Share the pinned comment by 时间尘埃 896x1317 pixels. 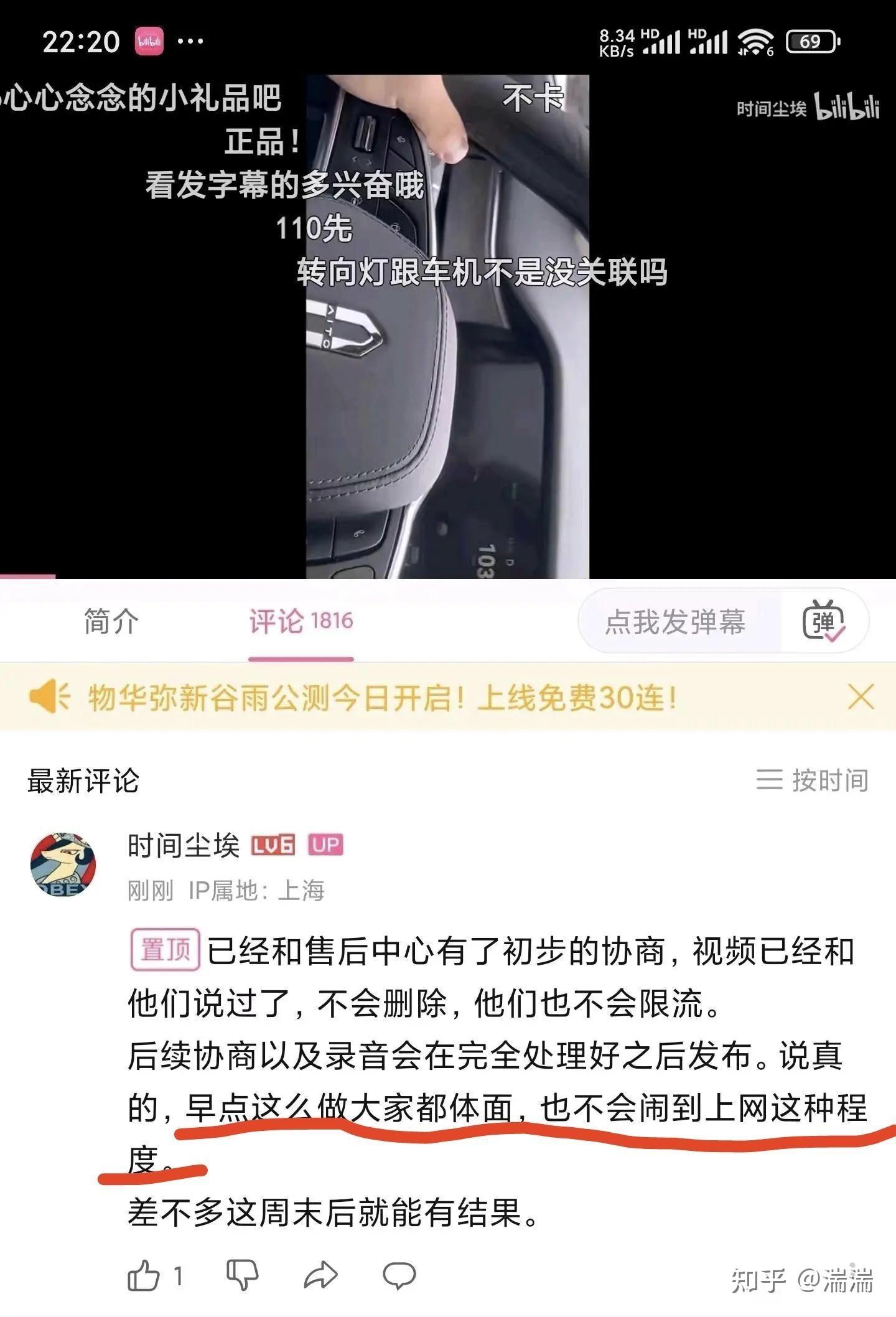tap(321, 1277)
